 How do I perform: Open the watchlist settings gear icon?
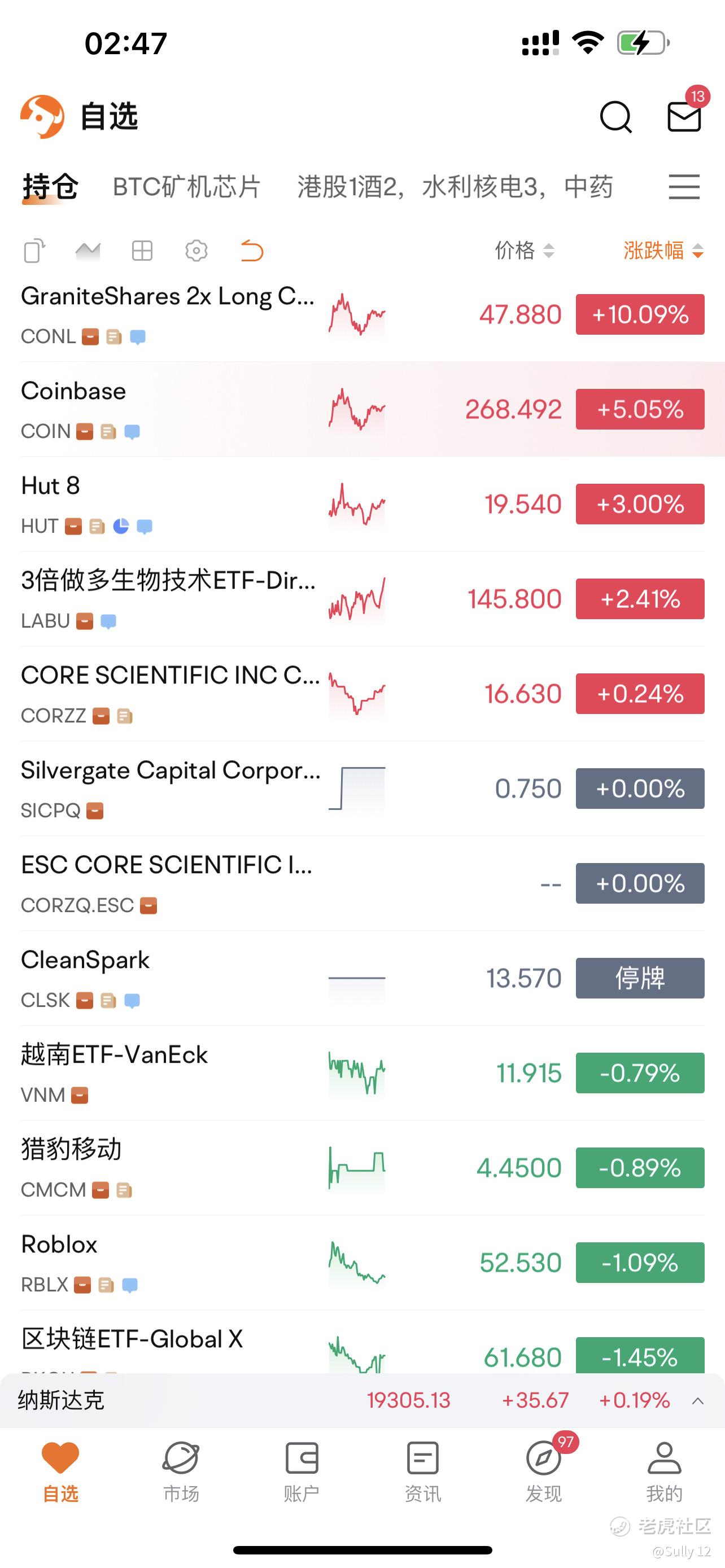click(196, 250)
